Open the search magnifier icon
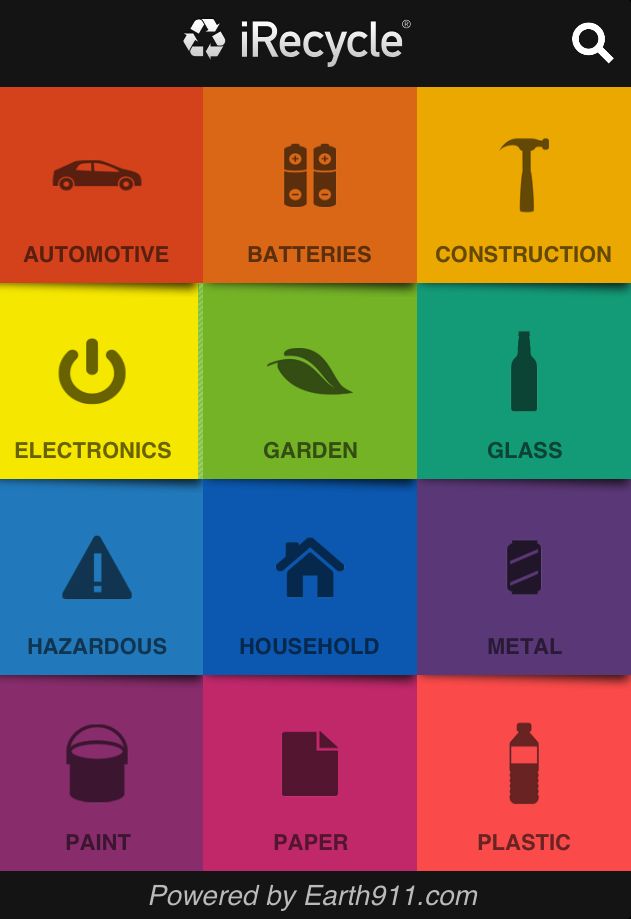 coord(592,43)
